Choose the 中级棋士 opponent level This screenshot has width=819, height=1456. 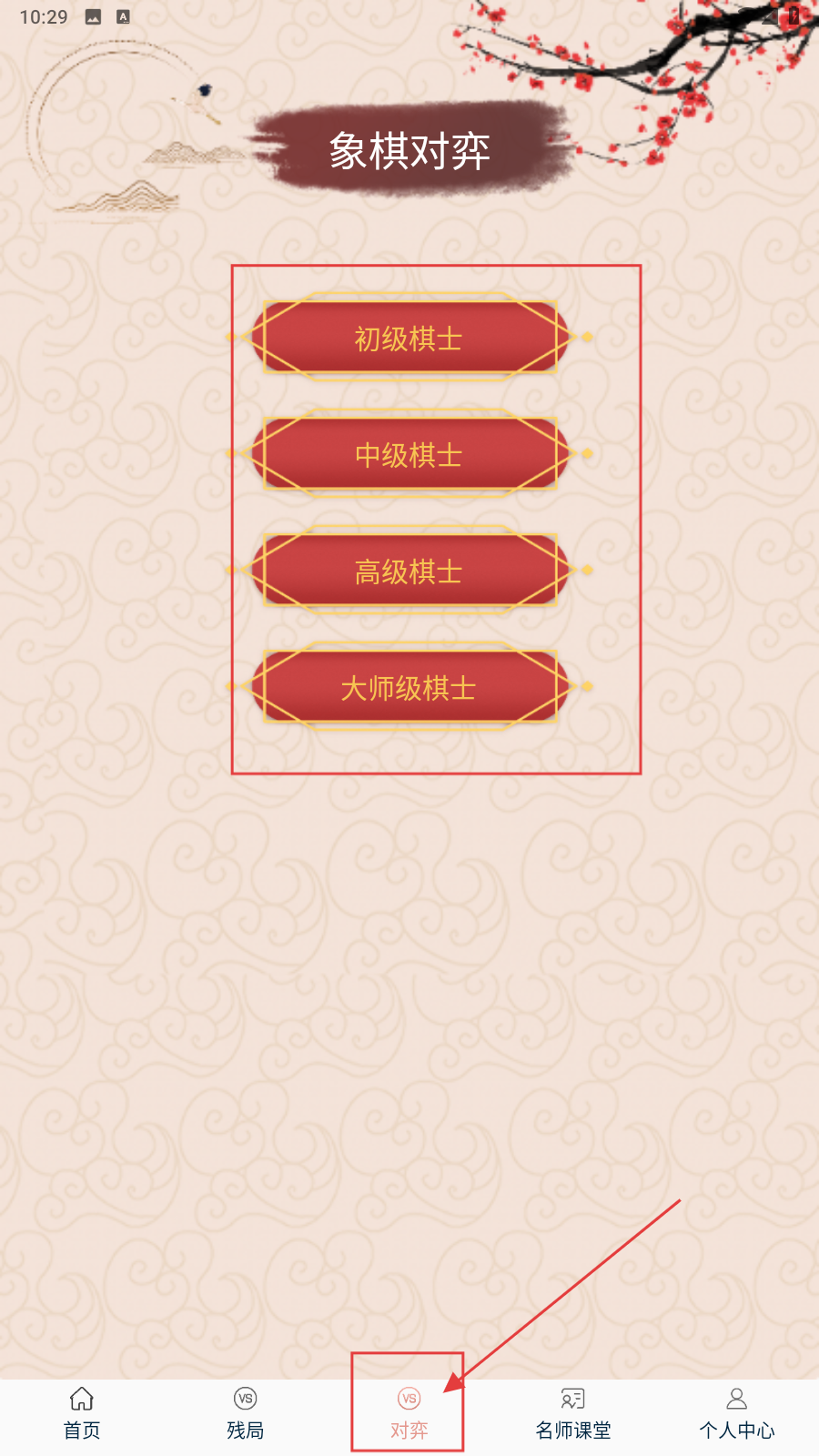click(x=409, y=454)
